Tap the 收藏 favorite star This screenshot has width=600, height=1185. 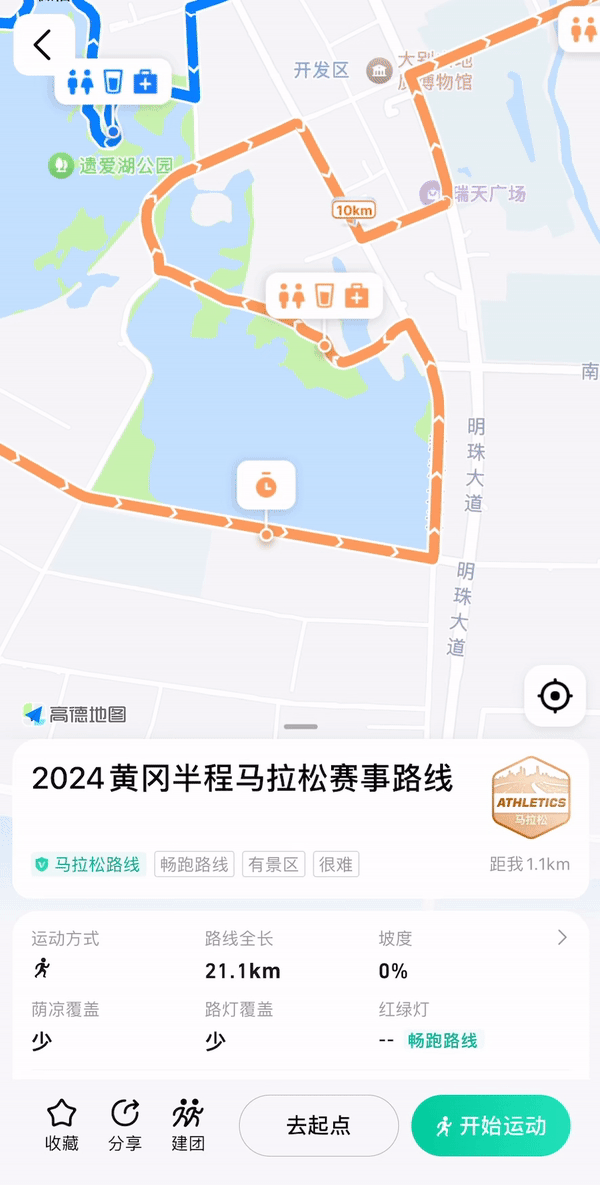pyautogui.click(x=62, y=1125)
